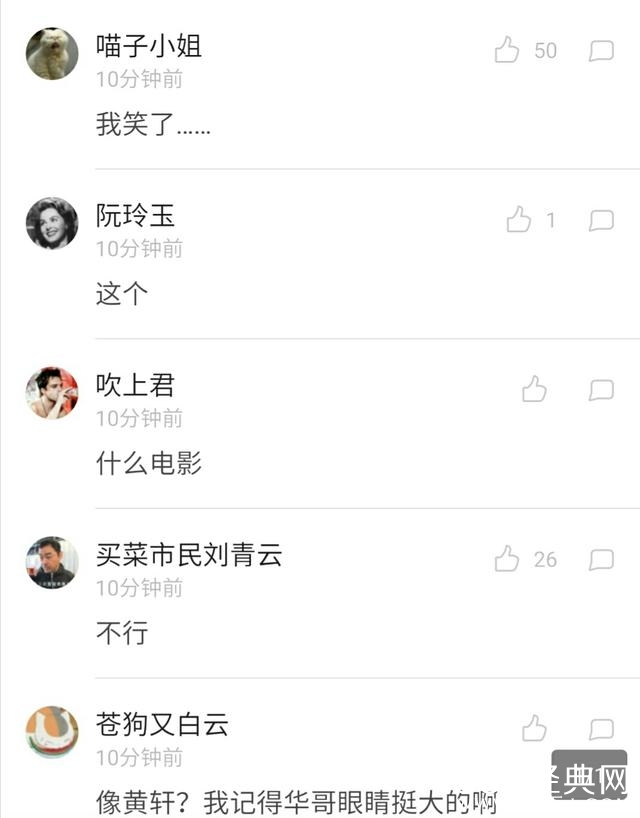Like 阮玲玉's comment
640x818 pixels.
pyautogui.click(x=518, y=220)
